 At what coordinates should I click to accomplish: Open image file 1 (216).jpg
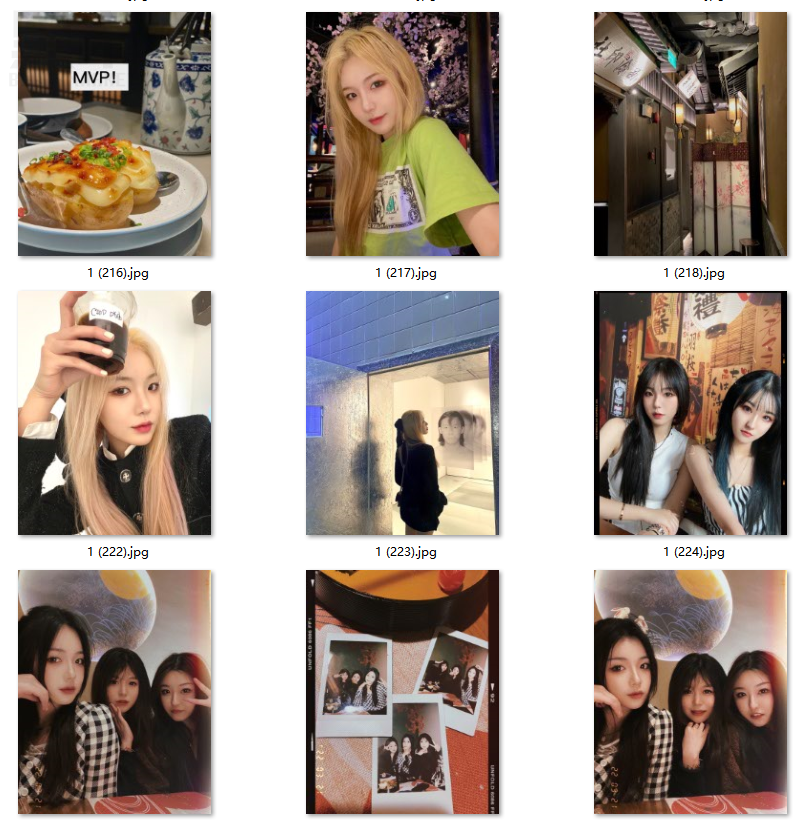pyautogui.click(x=114, y=134)
